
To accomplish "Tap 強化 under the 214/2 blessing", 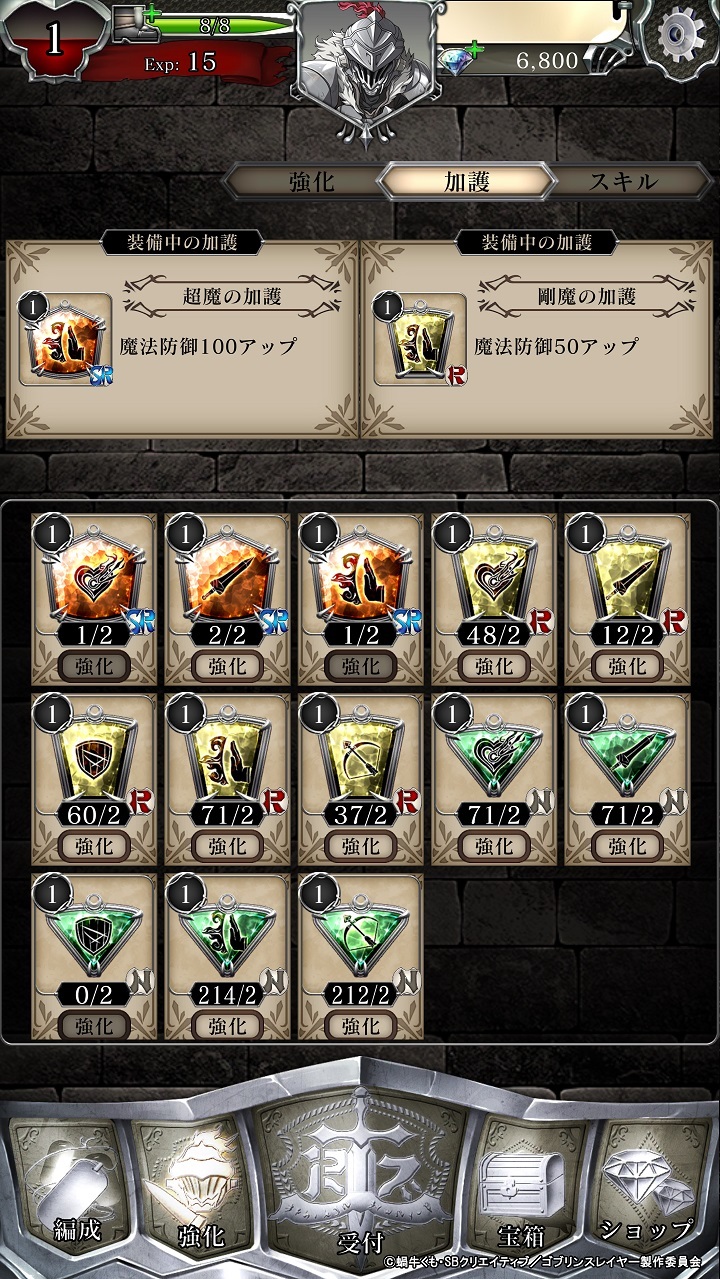I will click(227, 1026).
